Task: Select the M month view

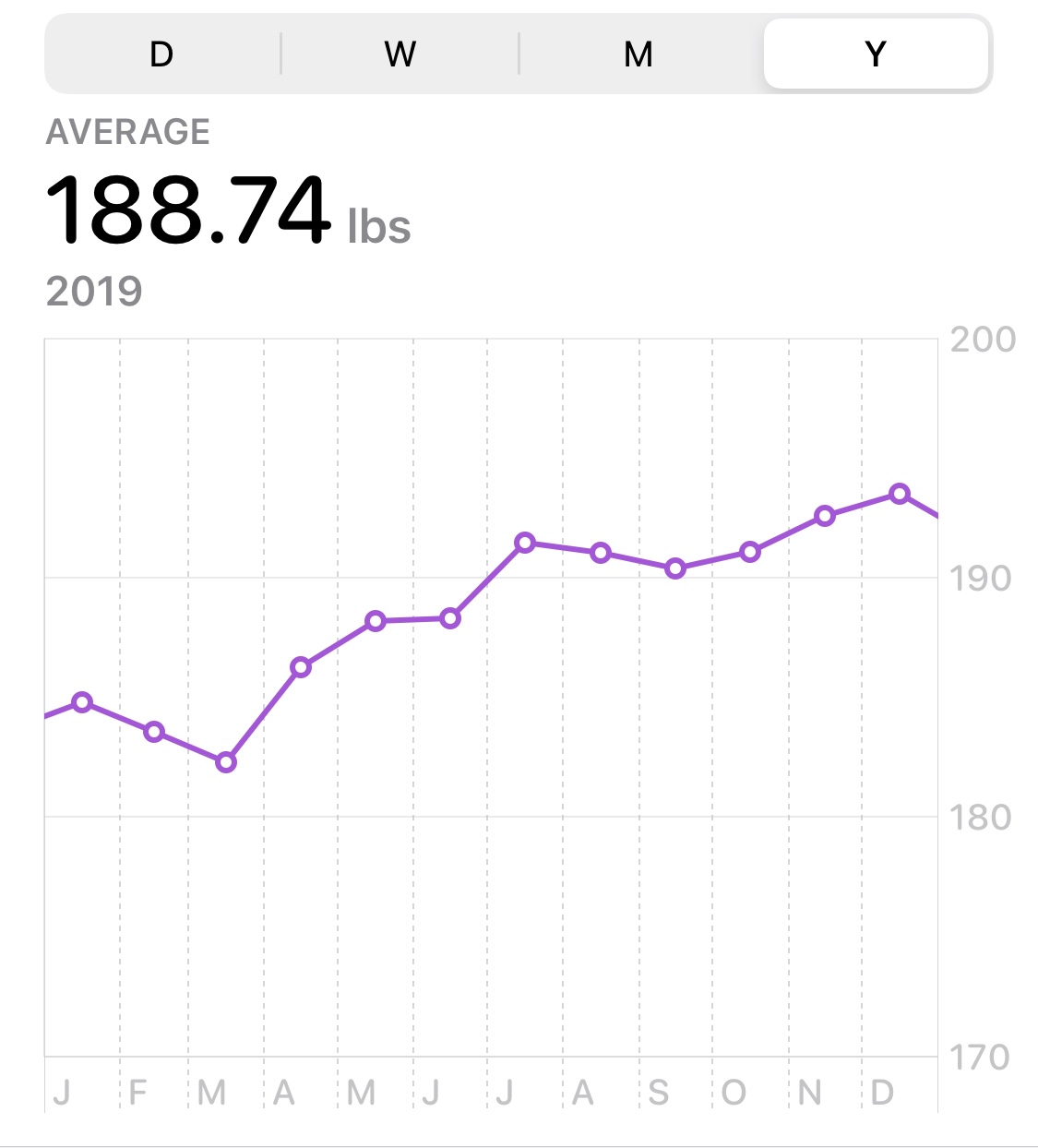Action: click(x=638, y=54)
